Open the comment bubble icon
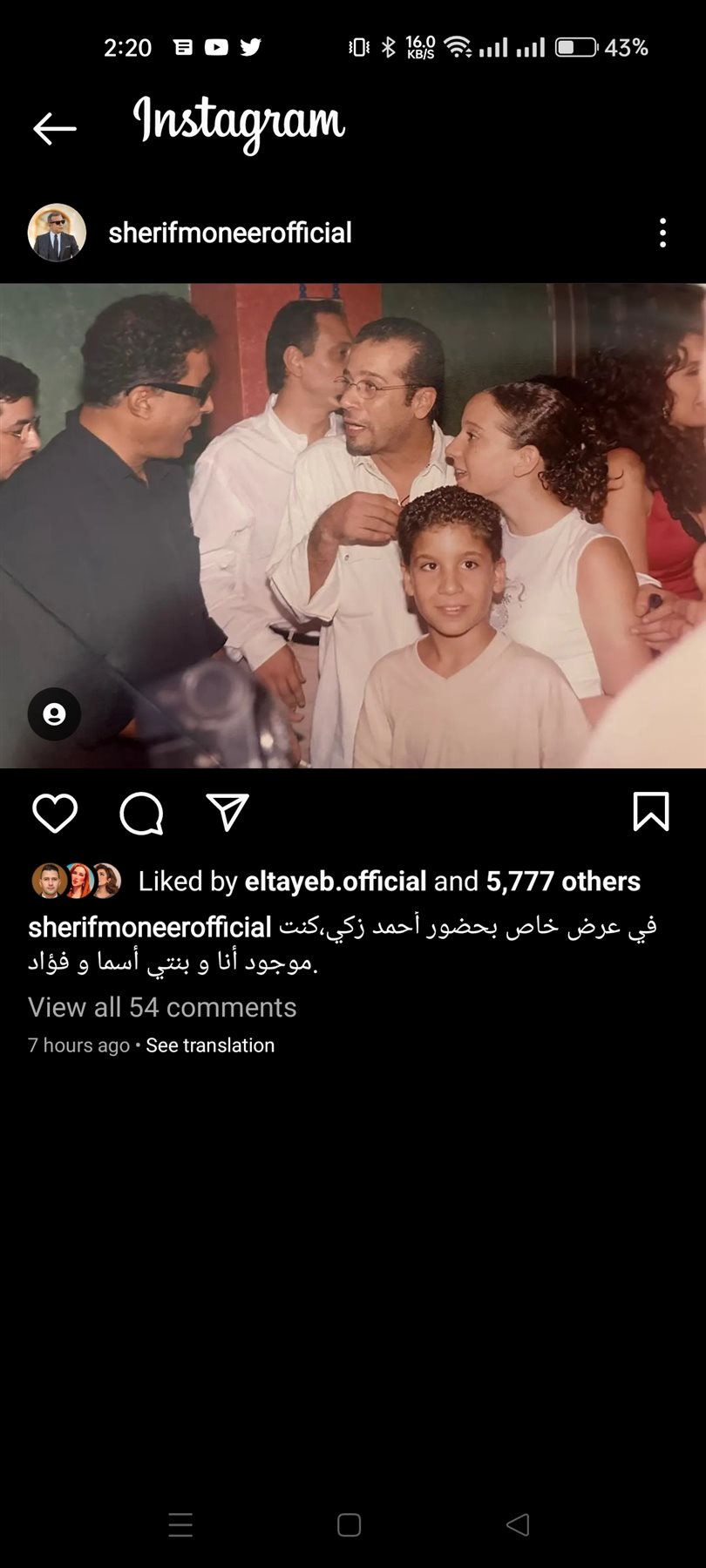Image resolution: width=706 pixels, height=1568 pixels. click(x=141, y=814)
